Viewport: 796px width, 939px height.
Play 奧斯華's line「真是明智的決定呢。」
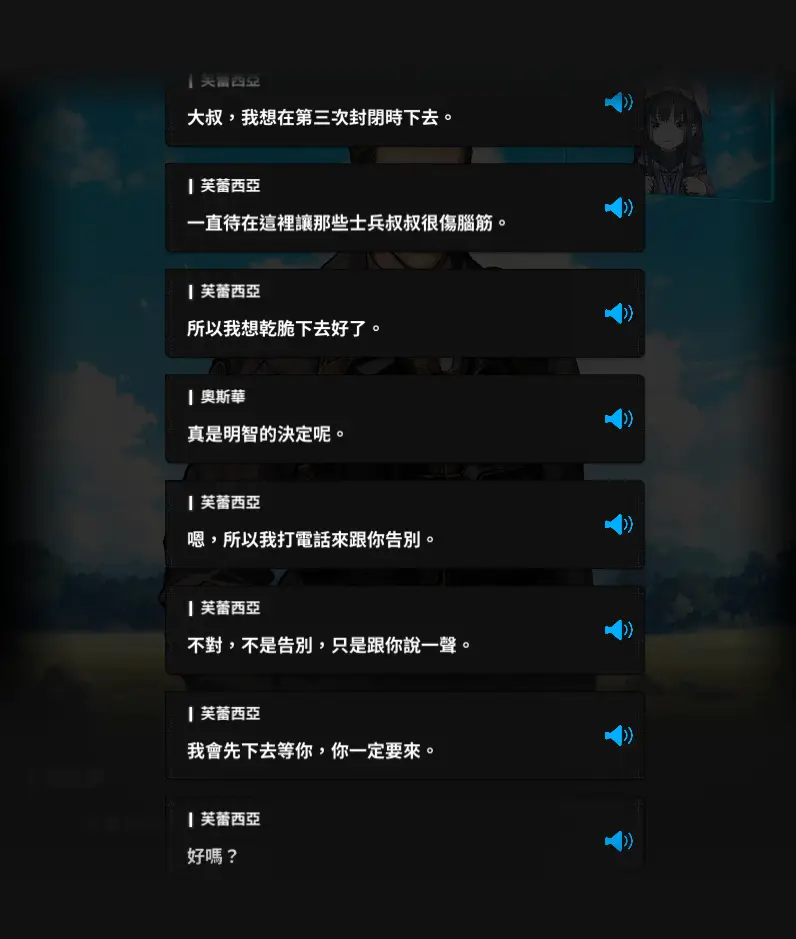coord(618,419)
